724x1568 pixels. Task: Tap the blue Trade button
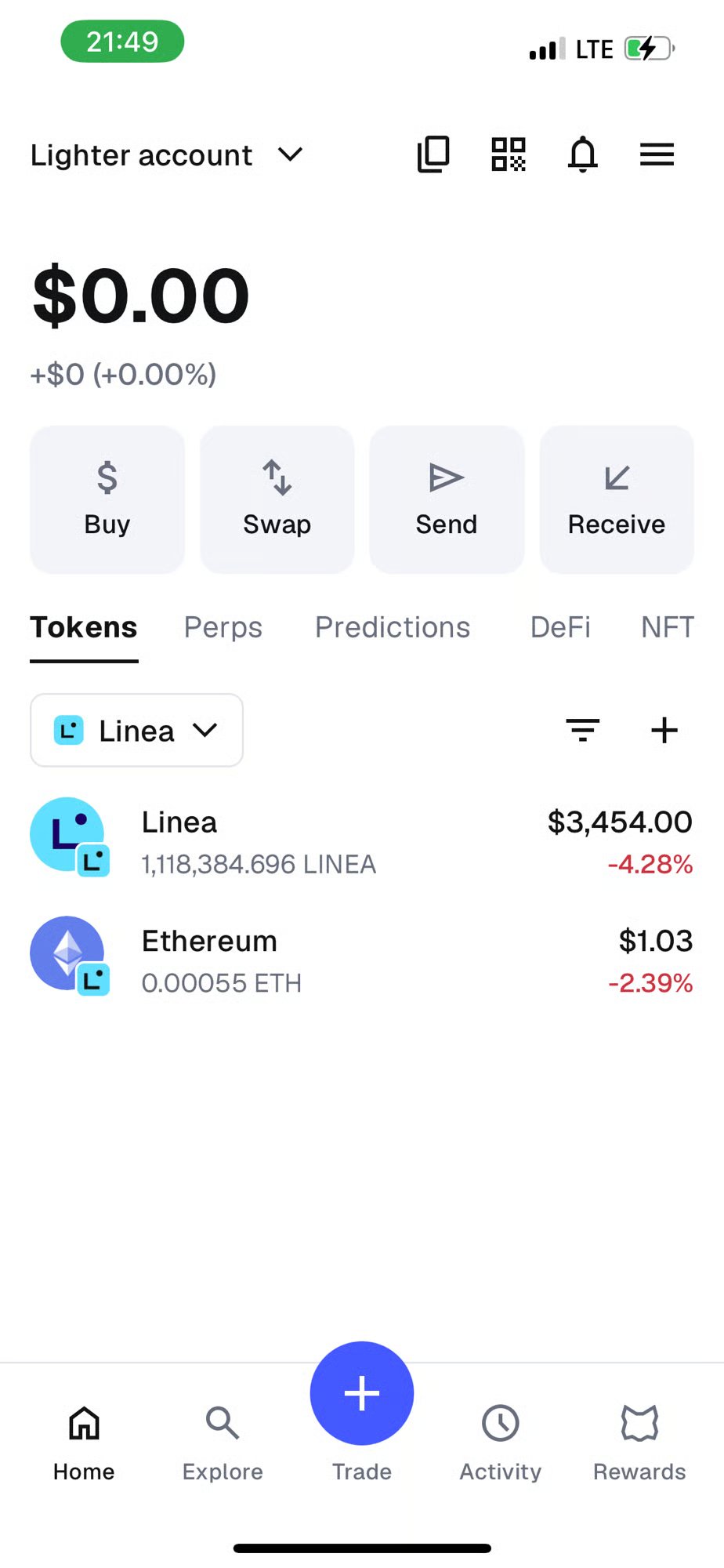tap(362, 1394)
